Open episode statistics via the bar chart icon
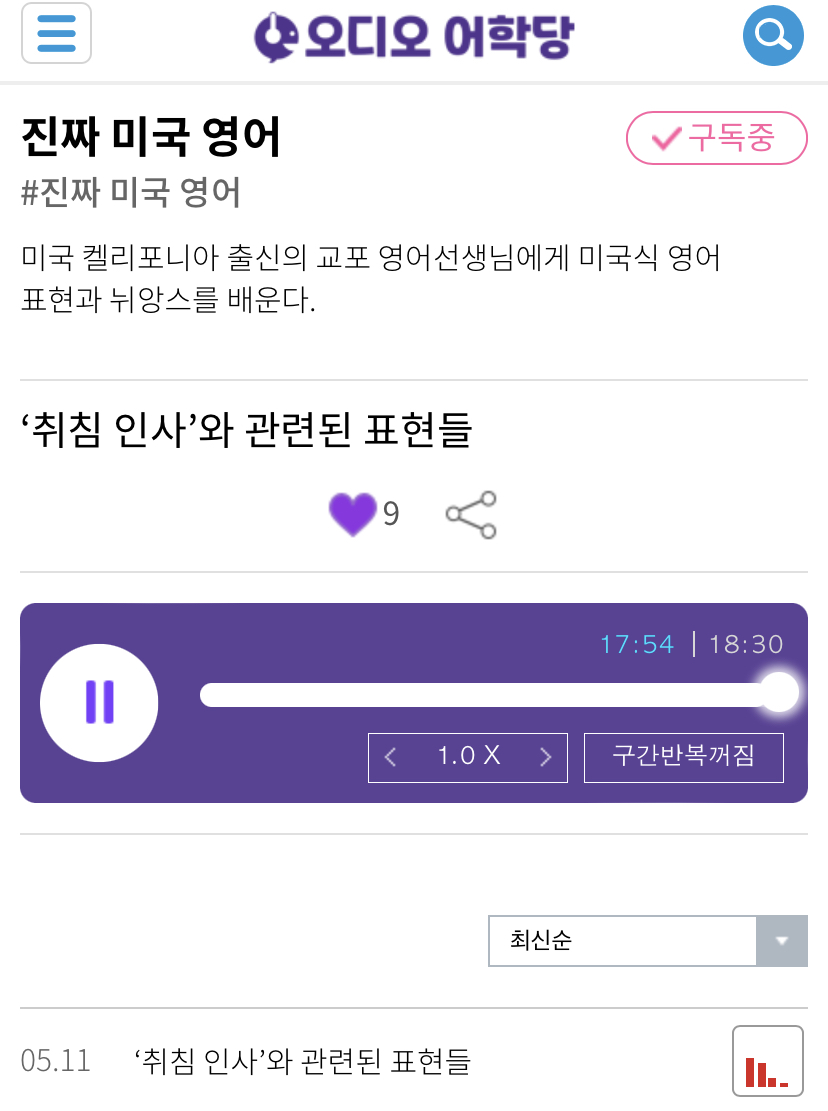The height and width of the screenshot is (1111, 828). coord(768,1059)
